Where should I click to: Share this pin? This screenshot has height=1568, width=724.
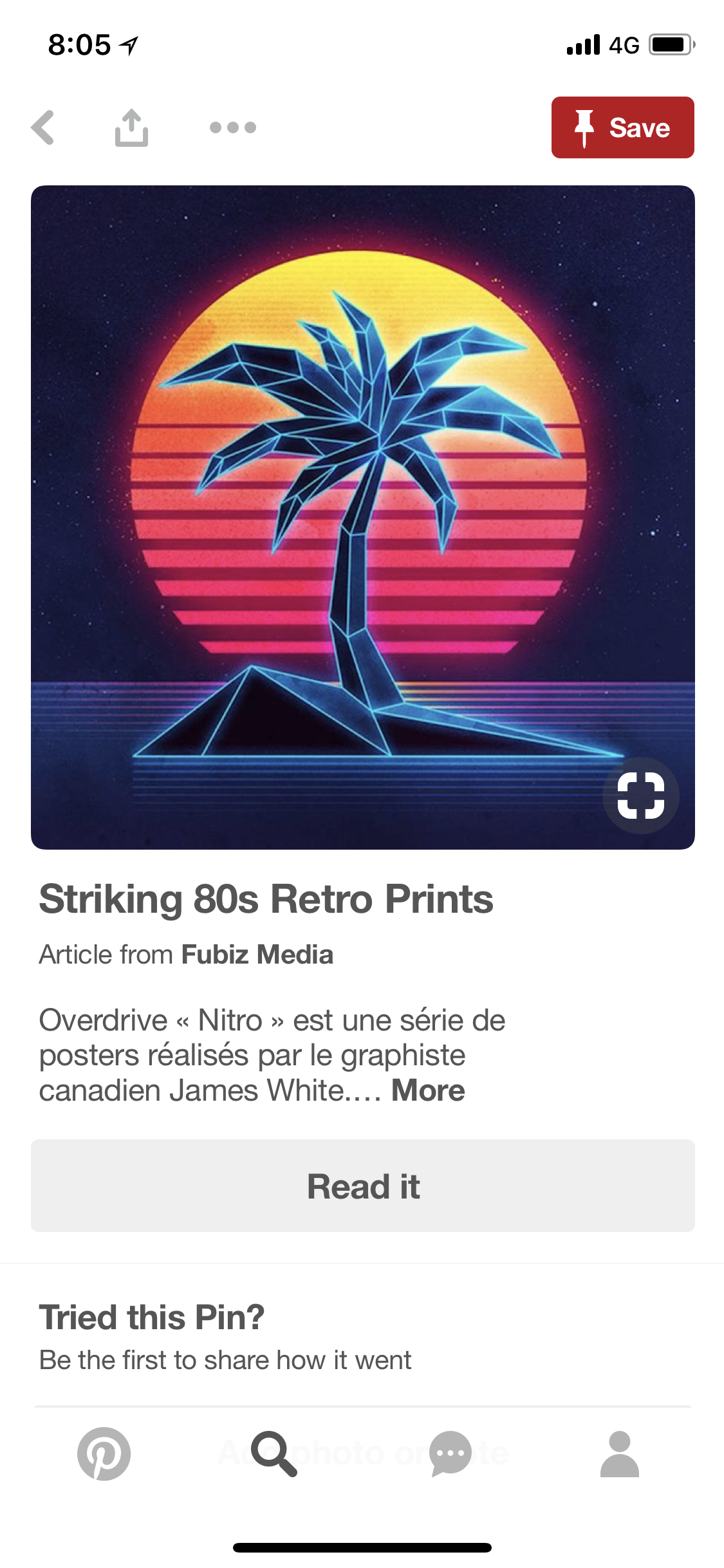click(x=131, y=127)
